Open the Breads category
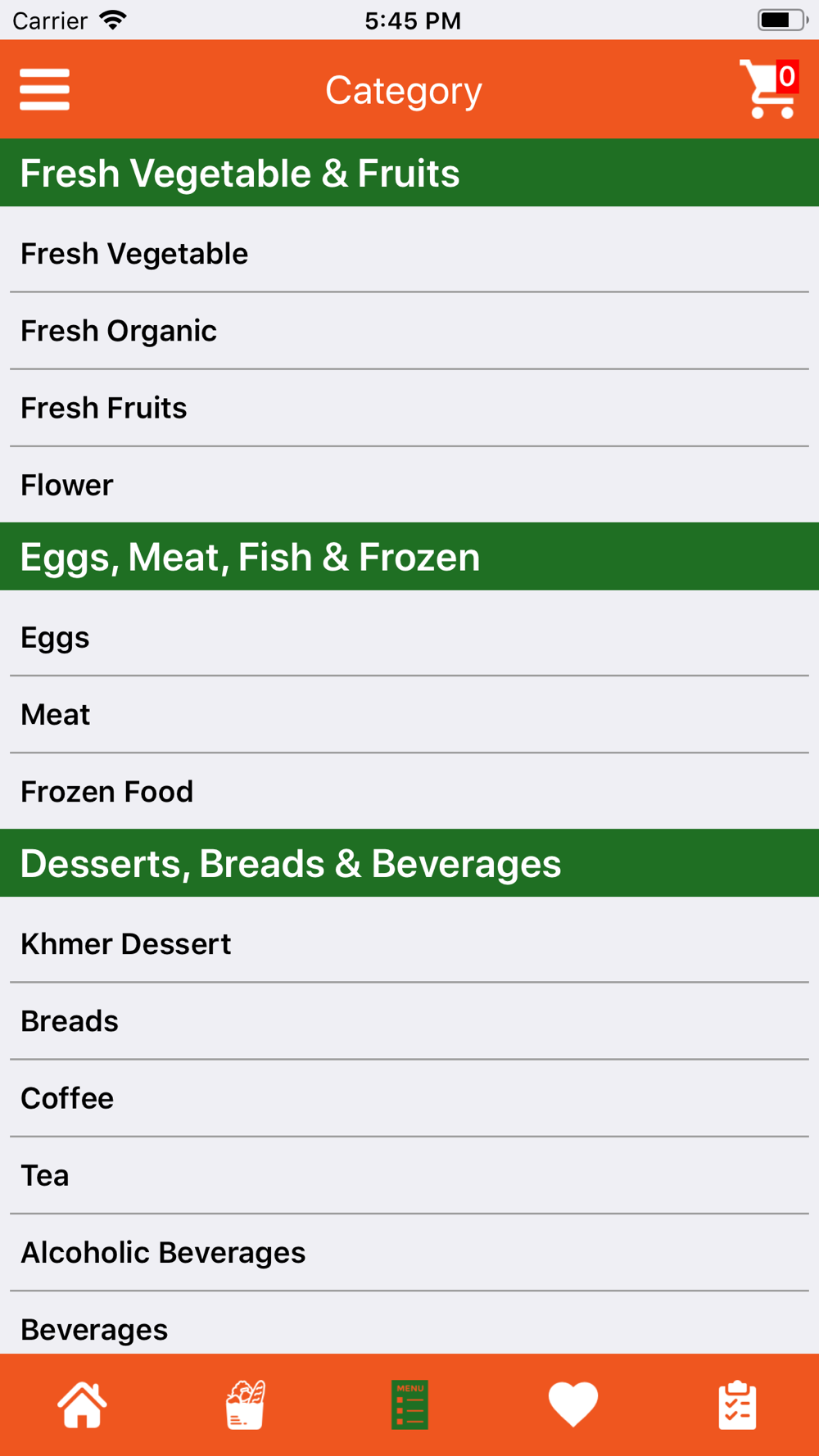This screenshot has height=1456, width=819. [x=409, y=1021]
